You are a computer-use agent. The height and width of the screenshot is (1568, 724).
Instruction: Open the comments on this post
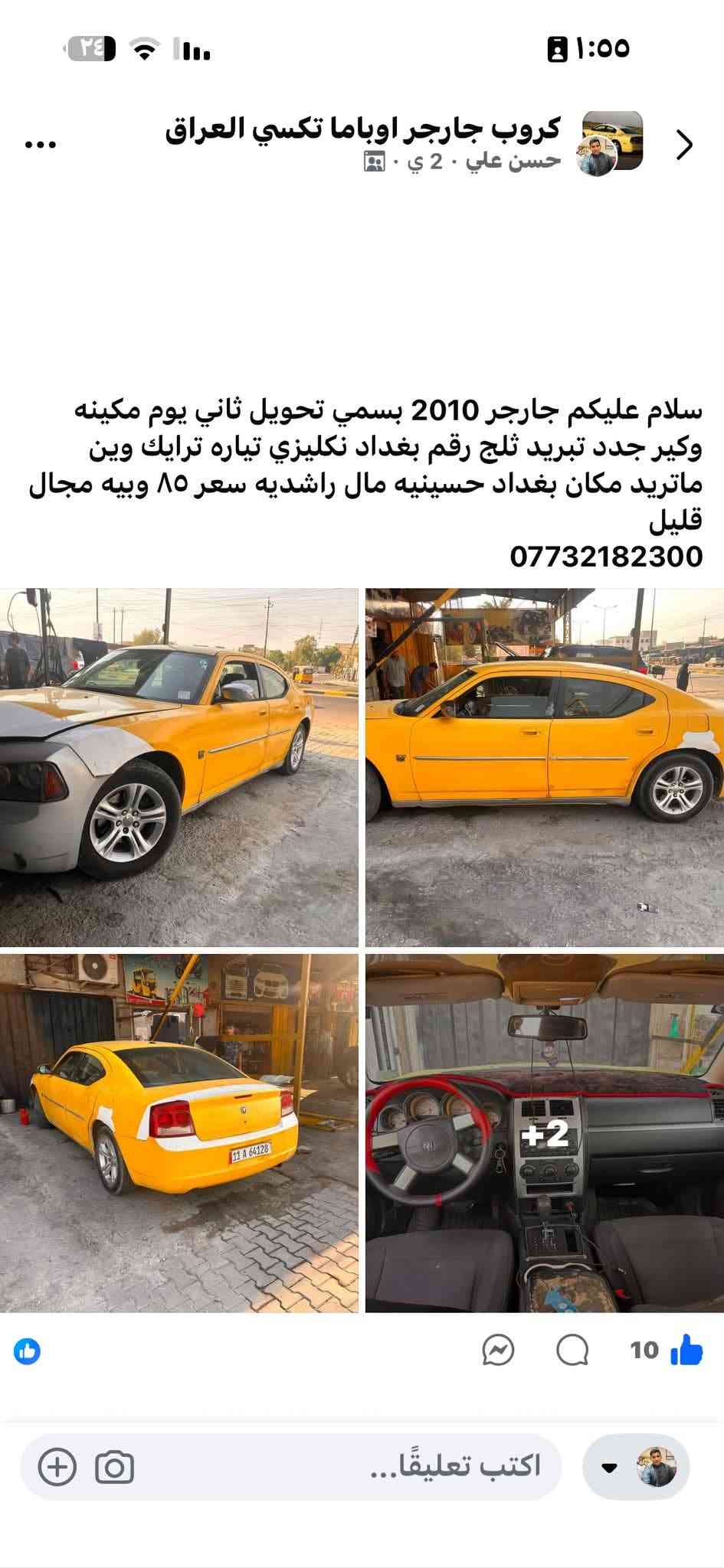572,1351
